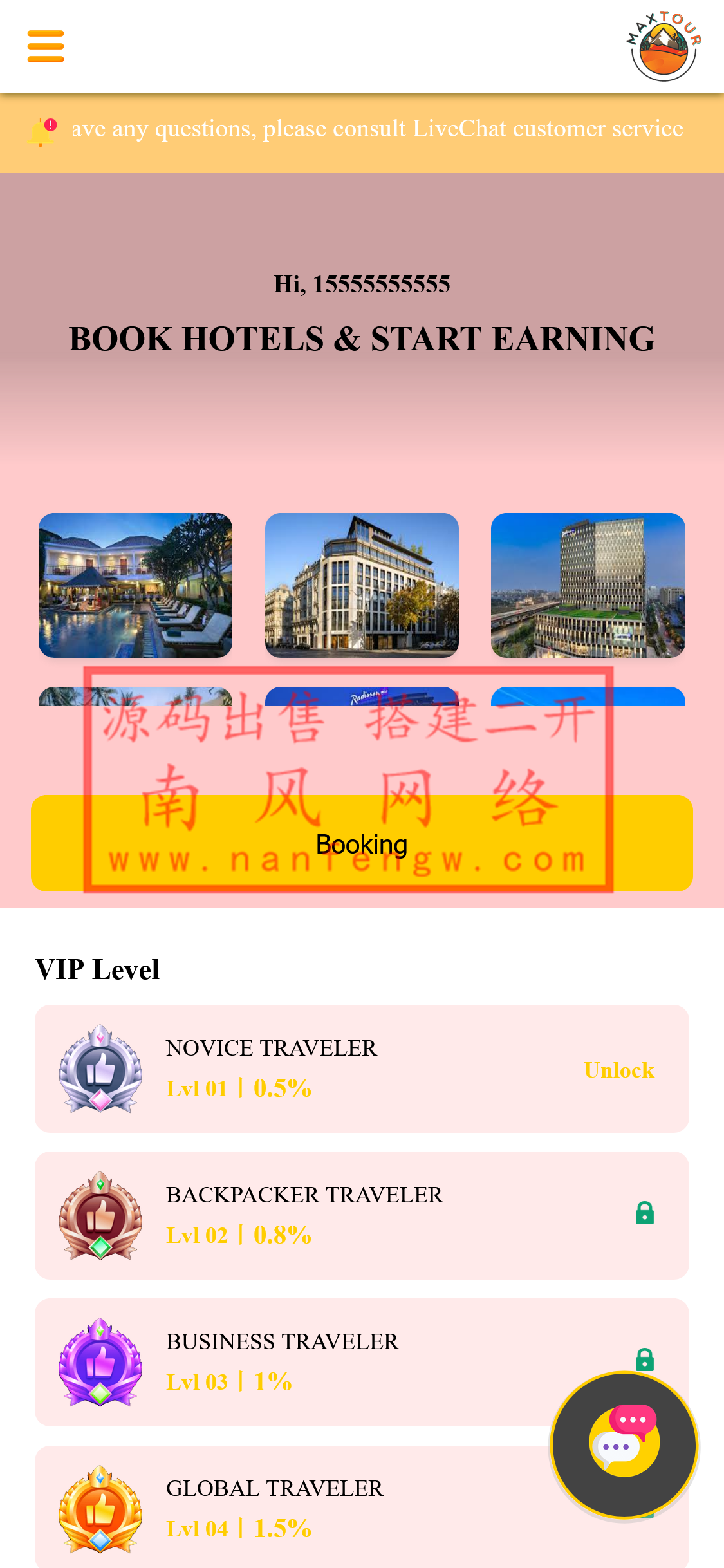Tap the yellow Booking button
The width and height of the screenshot is (724, 1568).
[362, 843]
